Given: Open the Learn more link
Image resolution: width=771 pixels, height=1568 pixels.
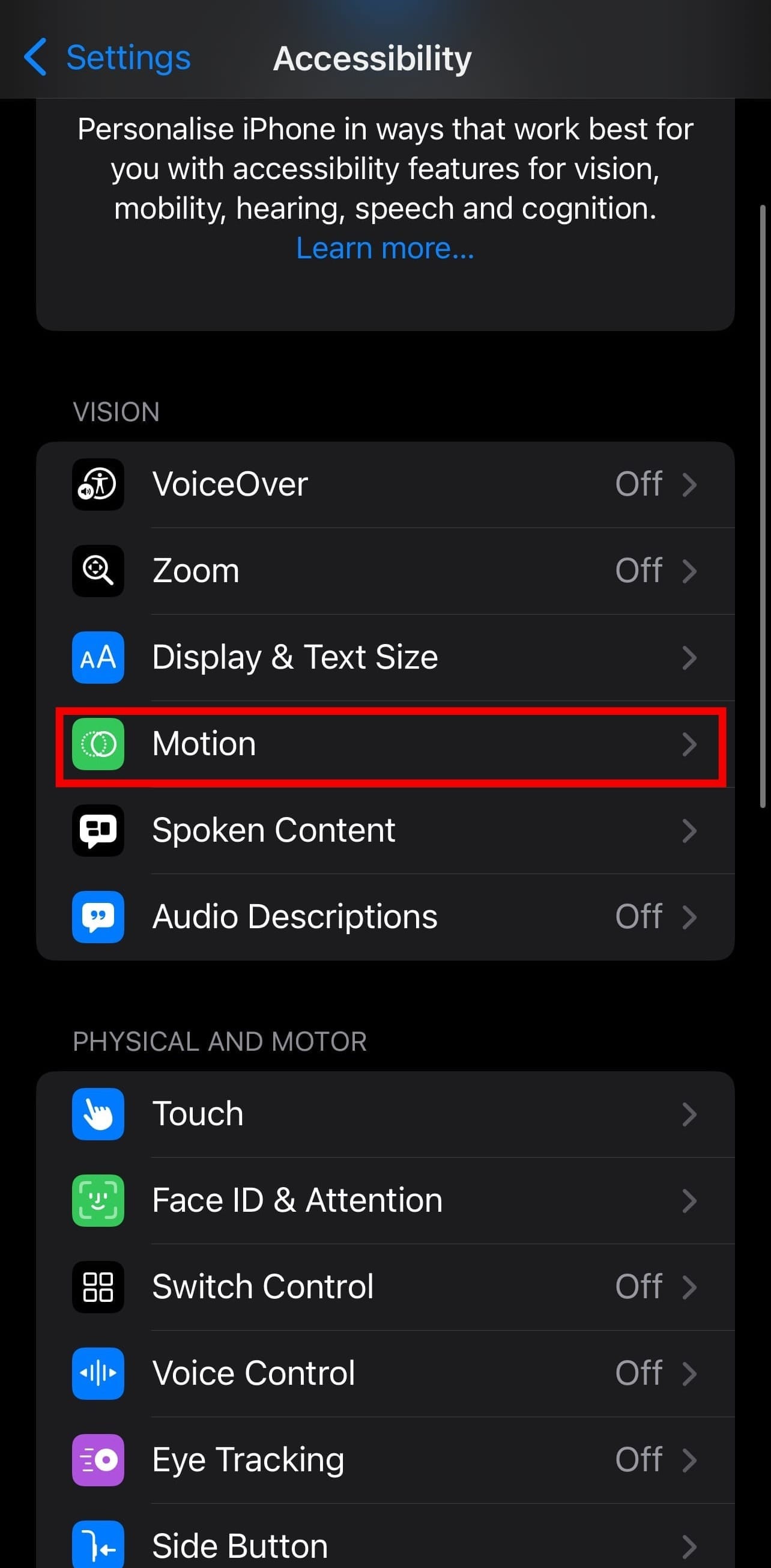Looking at the screenshot, I should (x=384, y=248).
